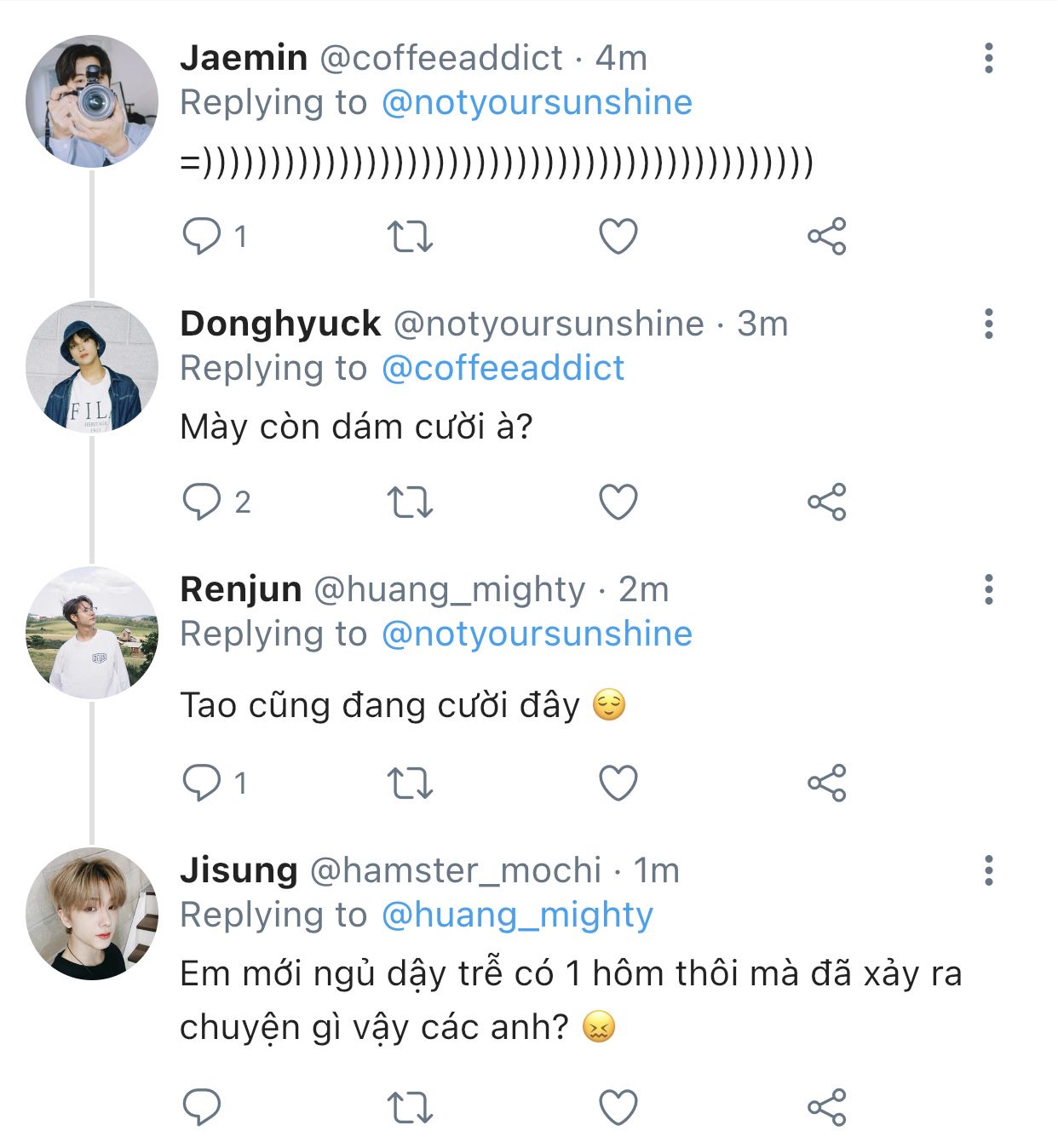The image size is (1058, 1148).
Task: Show options for Renjun's tweet
Action: click(x=988, y=589)
